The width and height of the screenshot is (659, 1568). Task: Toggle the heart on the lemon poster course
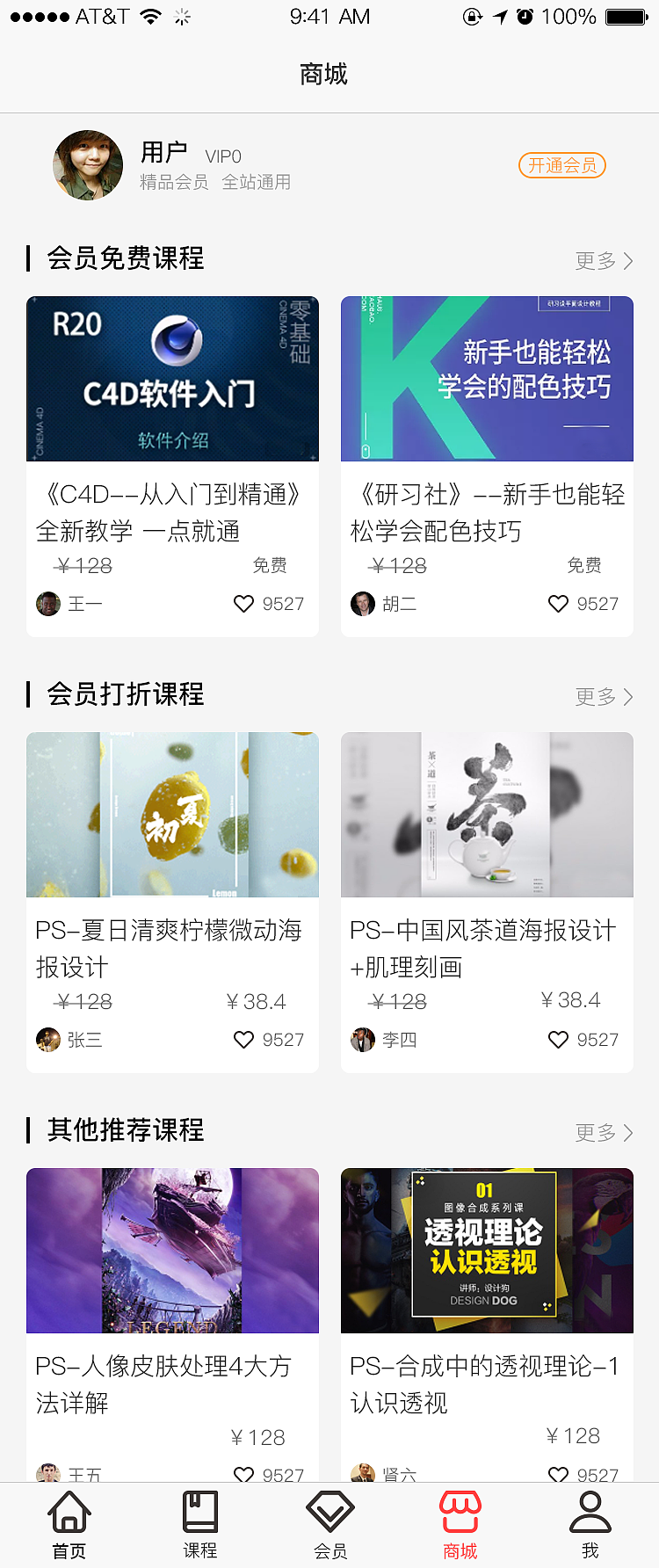(x=243, y=1040)
